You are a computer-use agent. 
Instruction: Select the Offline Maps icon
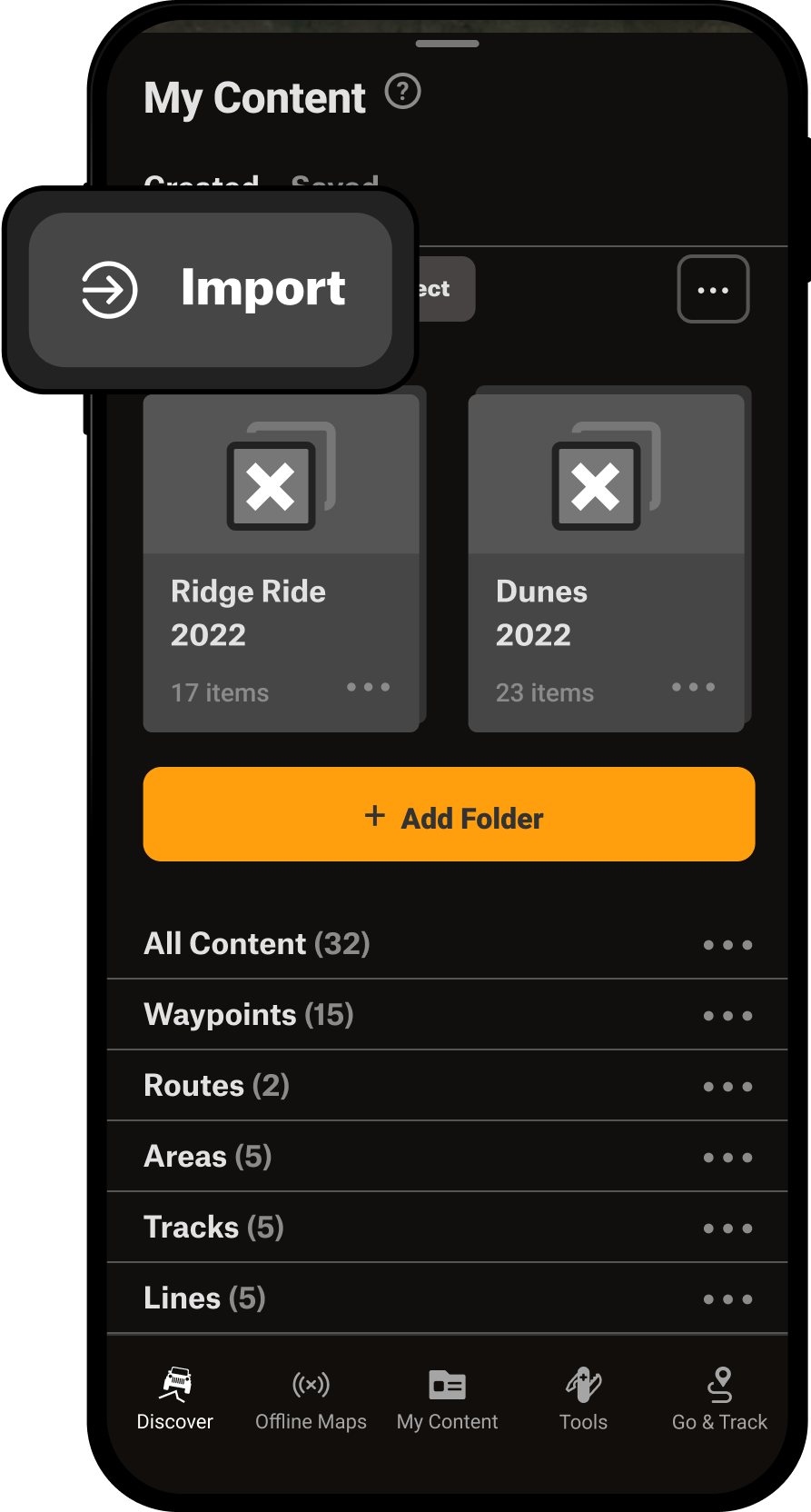point(310,1385)
